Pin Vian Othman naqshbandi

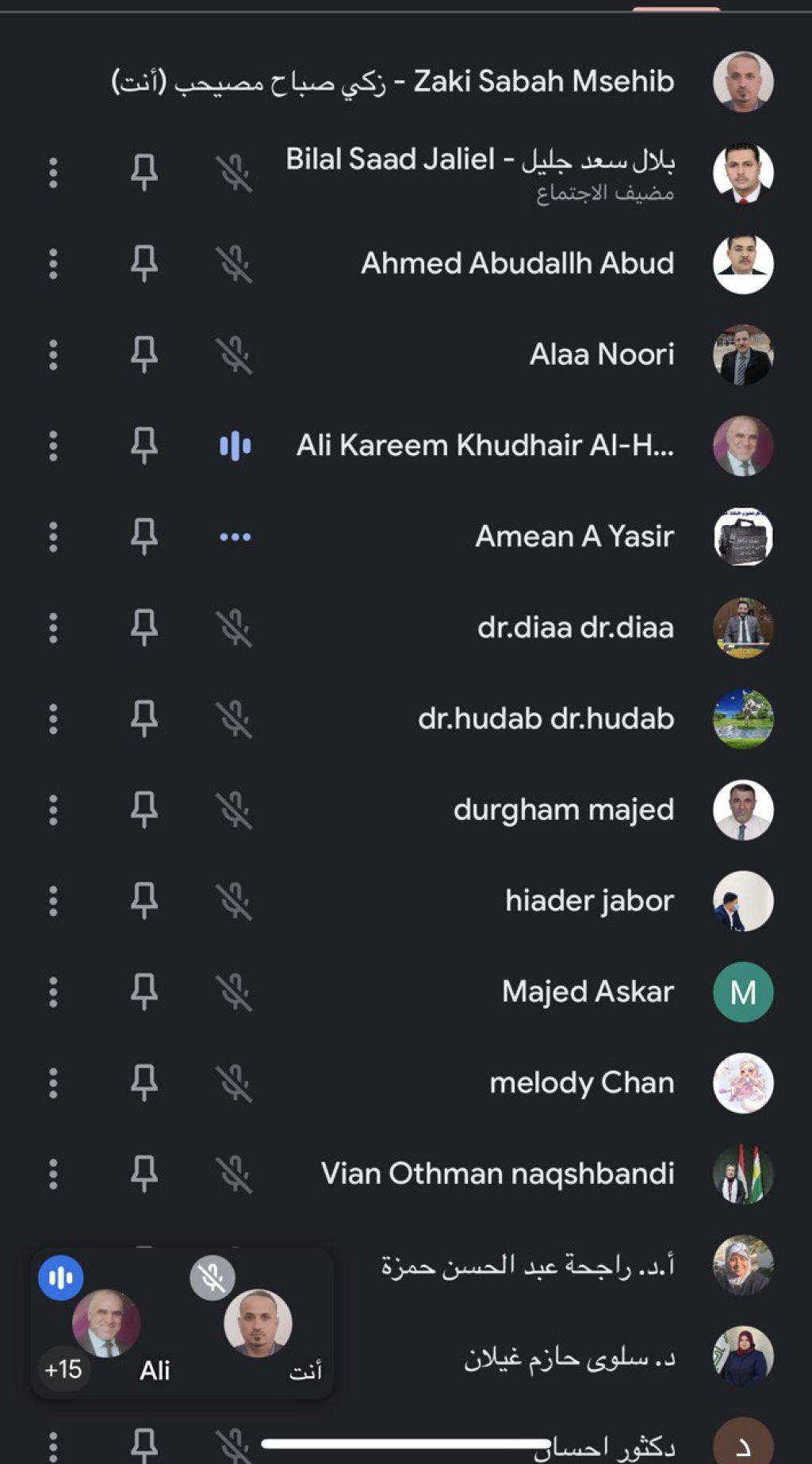tap(144, 1174)
